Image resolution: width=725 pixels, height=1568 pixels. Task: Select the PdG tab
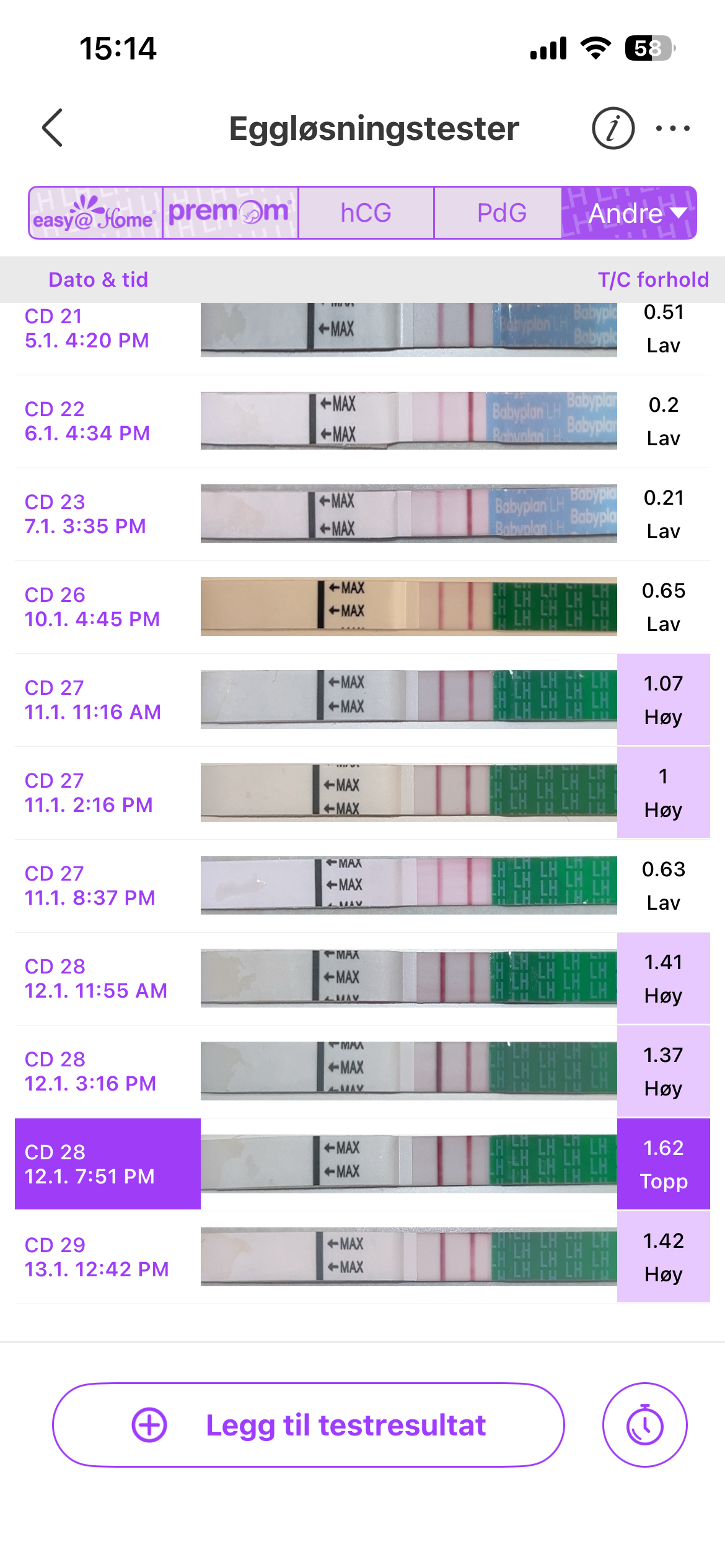click(501, 213)
